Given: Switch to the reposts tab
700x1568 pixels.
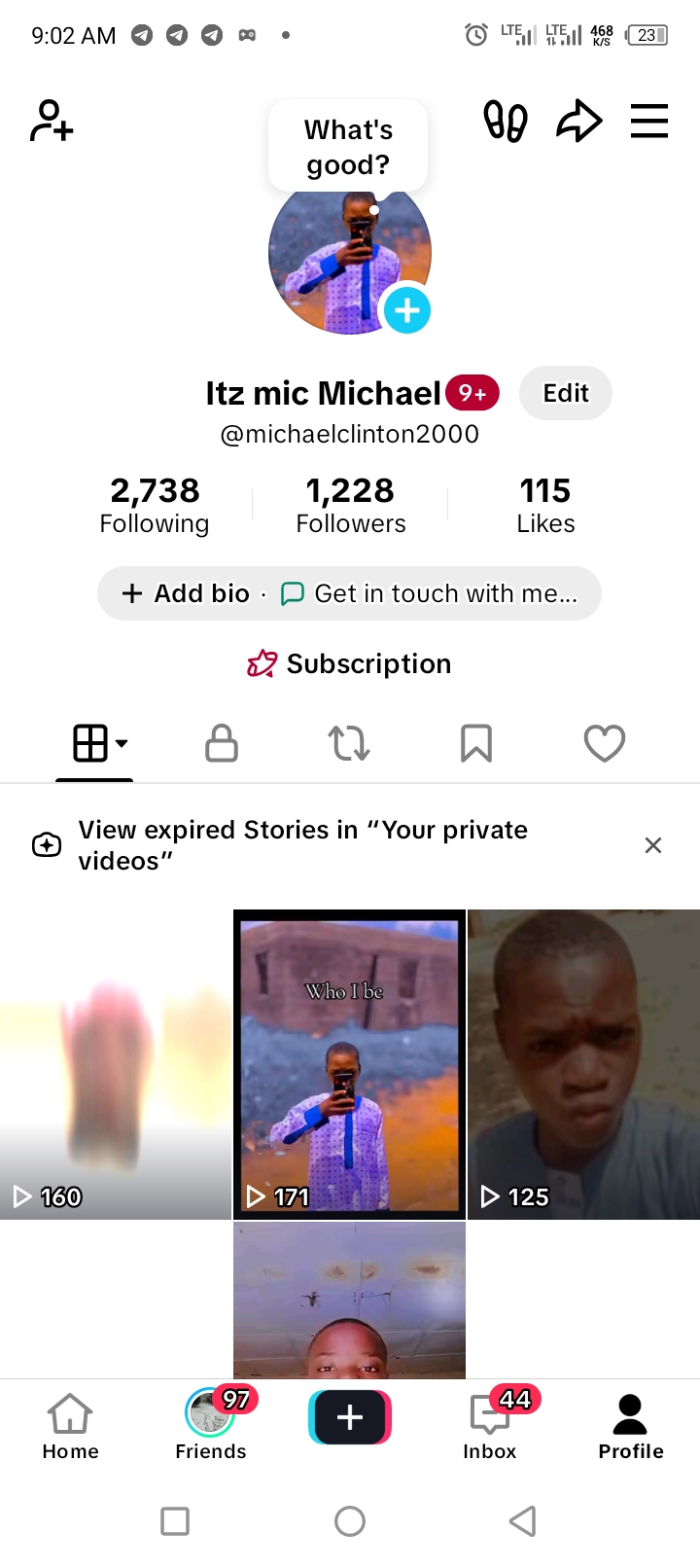Looking at the screenshot, I should [349, 744].
